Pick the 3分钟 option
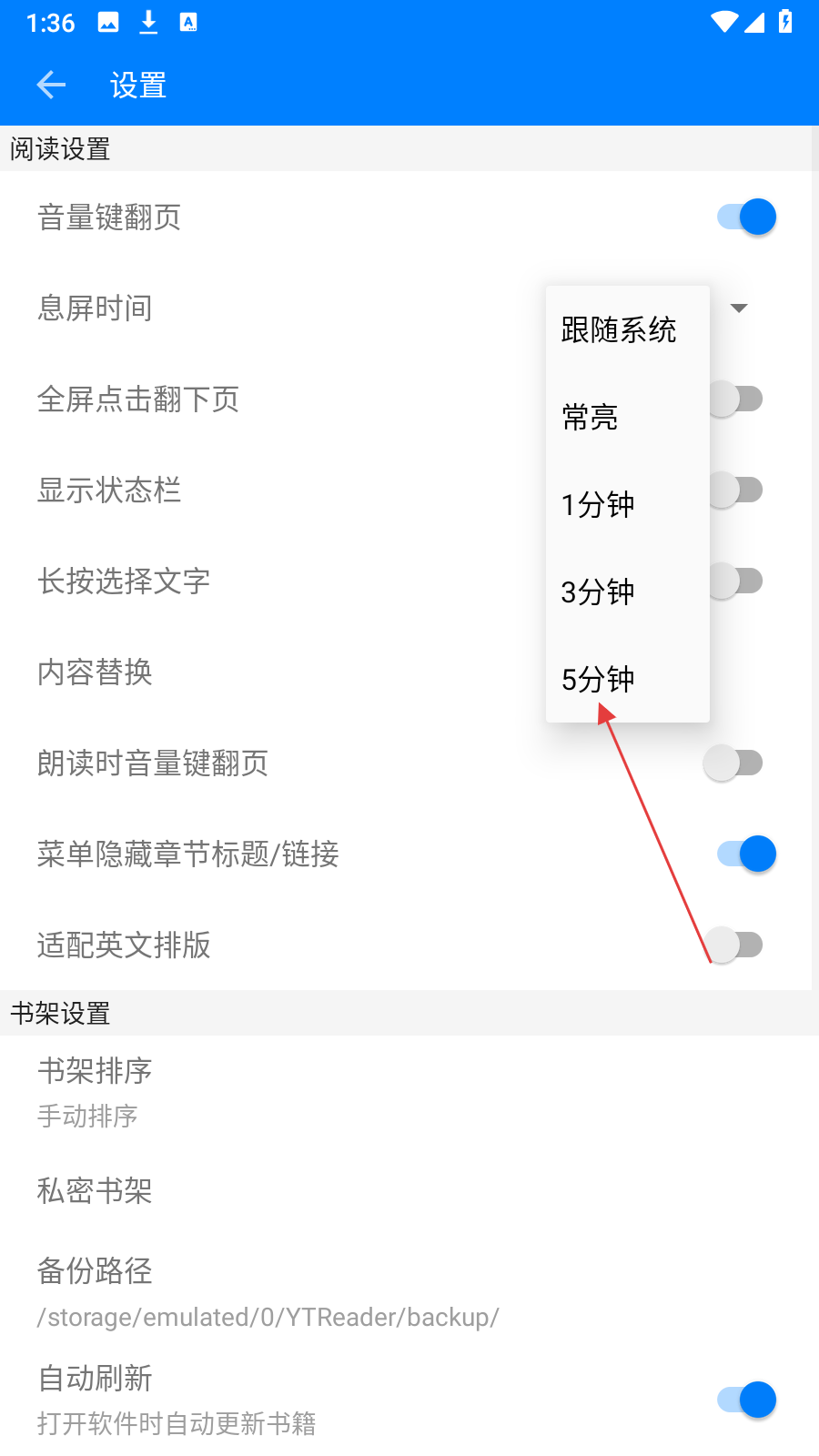Viewport: 819px width, 1456px height. (598, 591)
